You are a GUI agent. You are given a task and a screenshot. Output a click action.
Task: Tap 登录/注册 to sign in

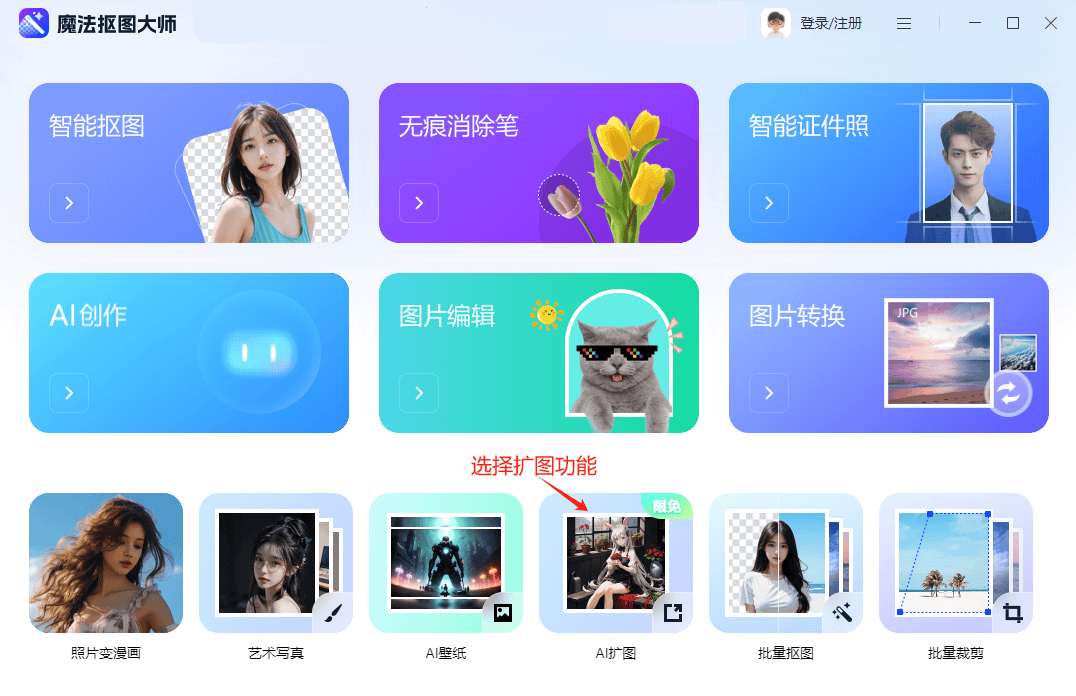(830, 23)
